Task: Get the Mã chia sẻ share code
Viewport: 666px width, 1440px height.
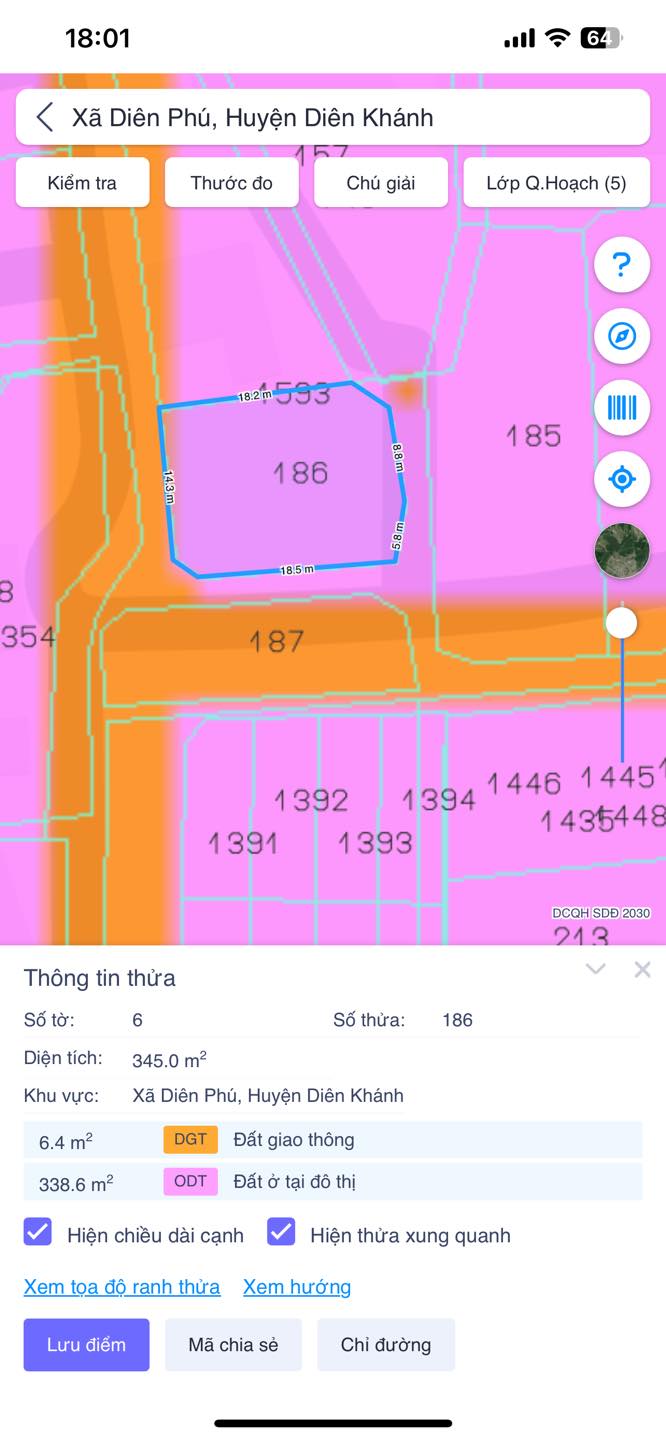Action: [x=233, y=1345]
